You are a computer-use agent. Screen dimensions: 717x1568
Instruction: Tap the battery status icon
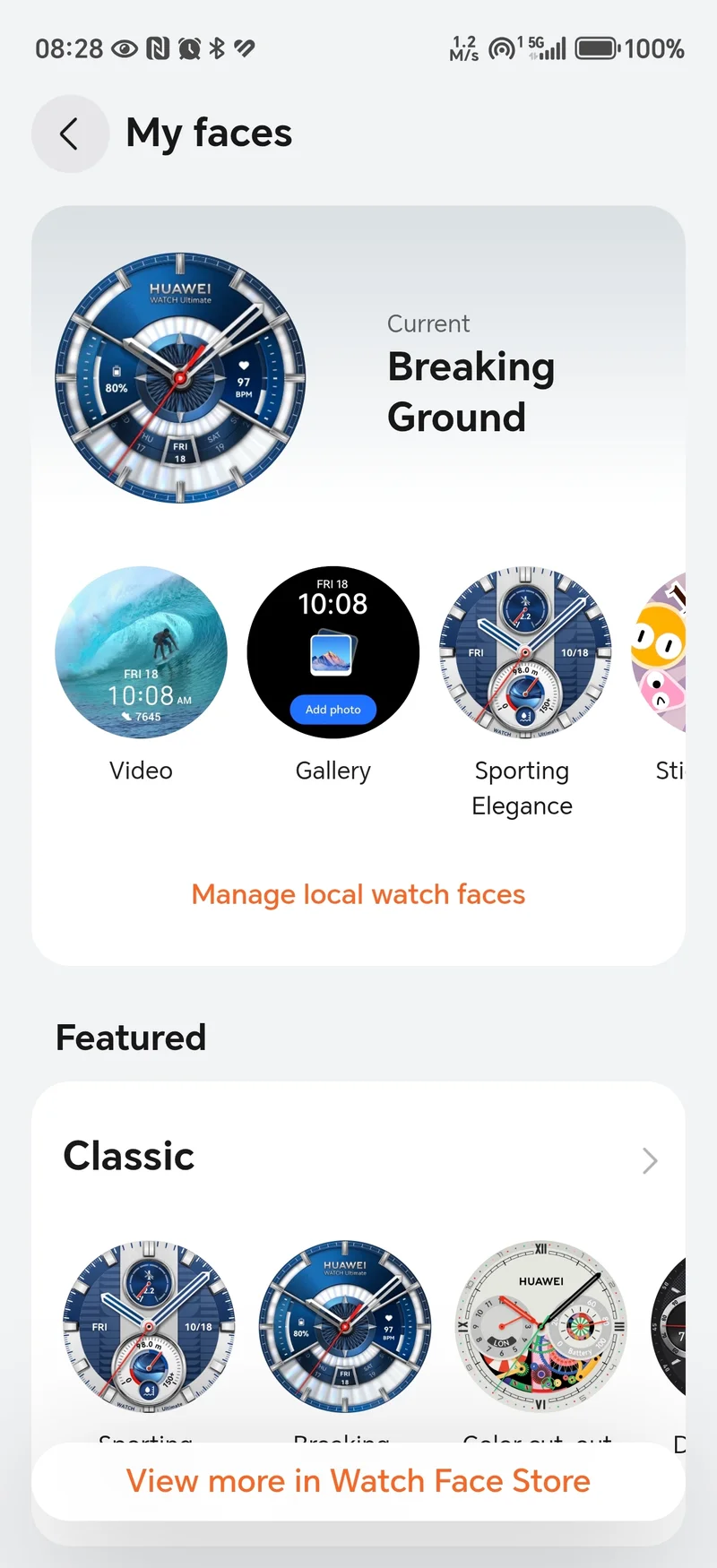[599, 49]
